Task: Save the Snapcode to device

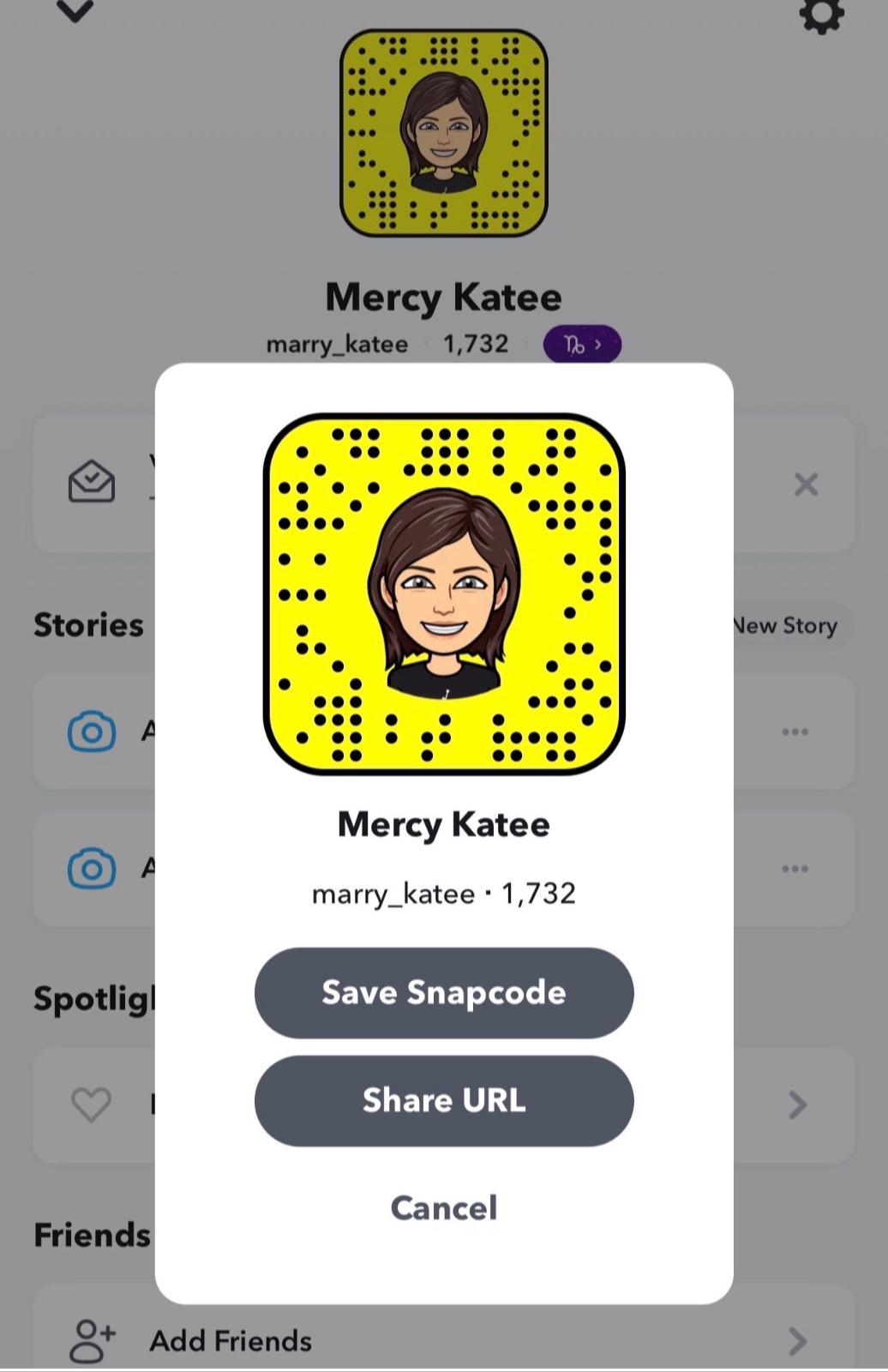Action: pos(443,992)
